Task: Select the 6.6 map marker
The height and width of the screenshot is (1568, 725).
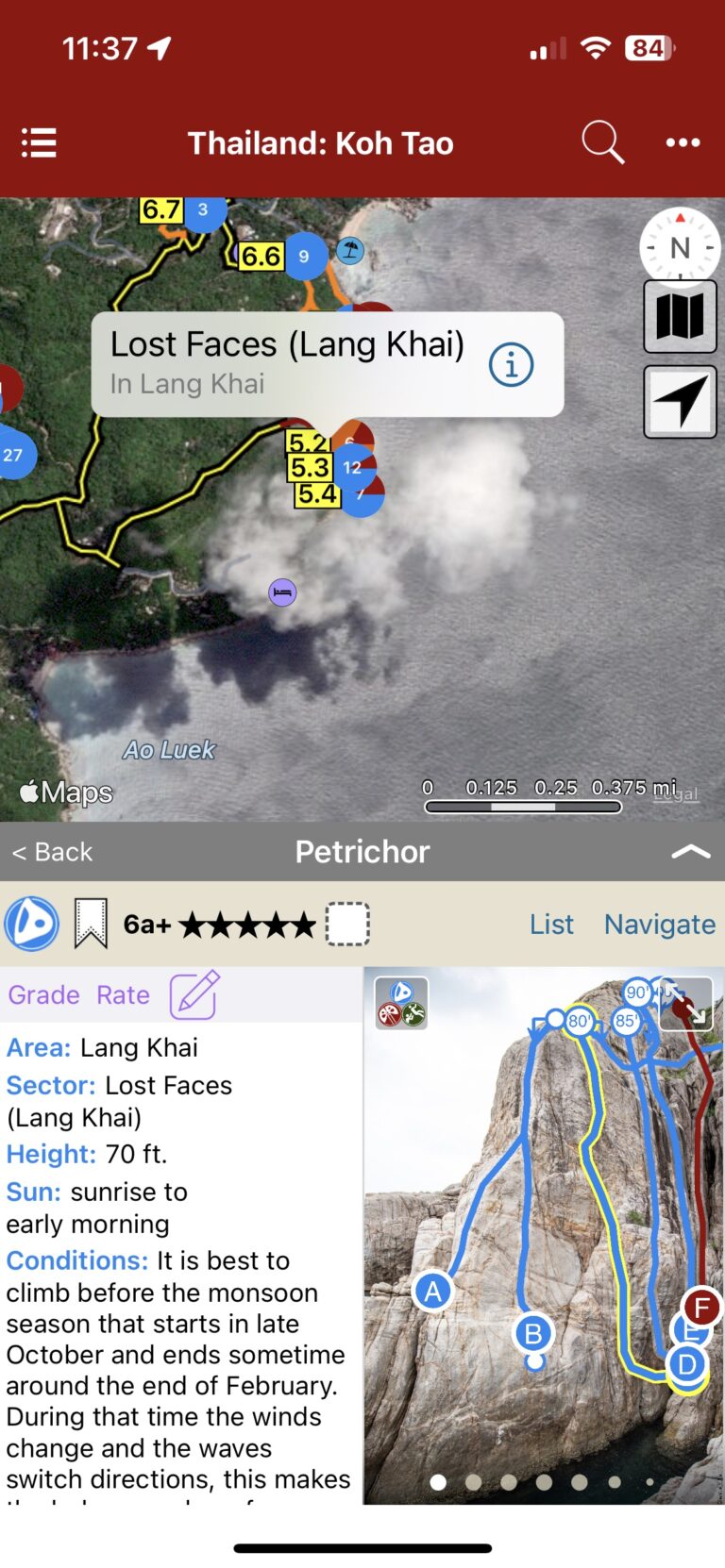Action: tap(261, 256)
